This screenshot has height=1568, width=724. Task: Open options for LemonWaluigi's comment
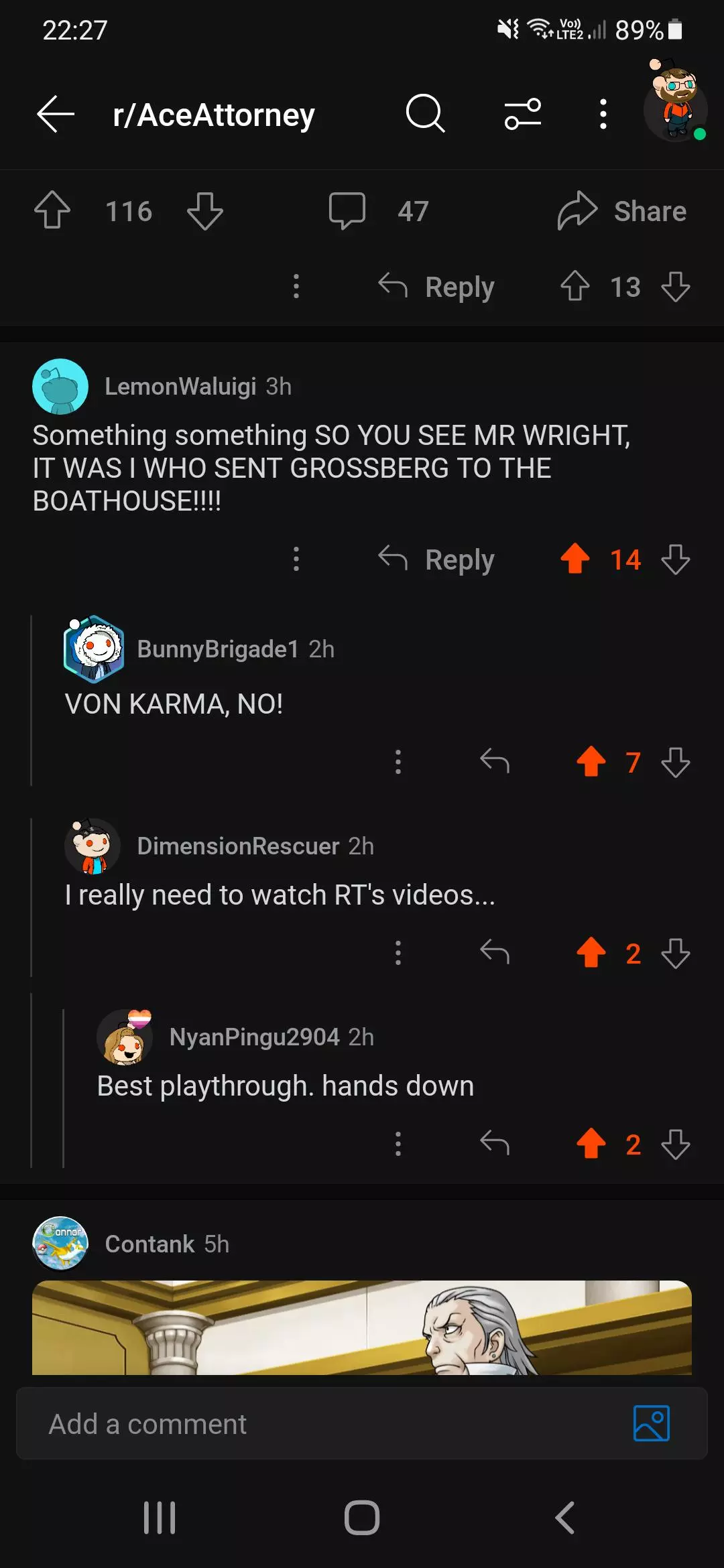point(296,560)
